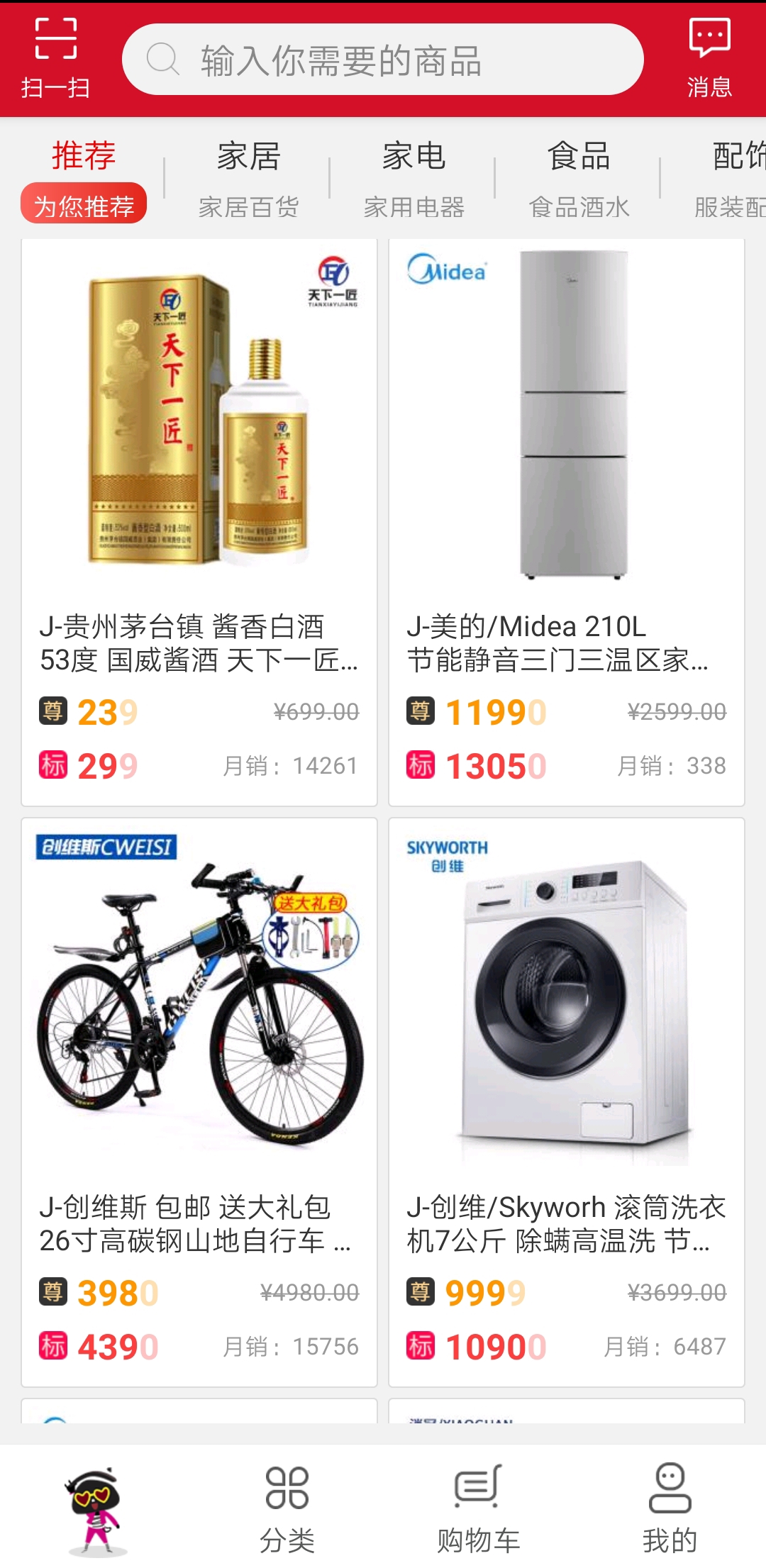Tap the 输入你需要的商品 search box
Image resolution: width=766 pixels, height=1568 pixels.
[x=383, y=60]
